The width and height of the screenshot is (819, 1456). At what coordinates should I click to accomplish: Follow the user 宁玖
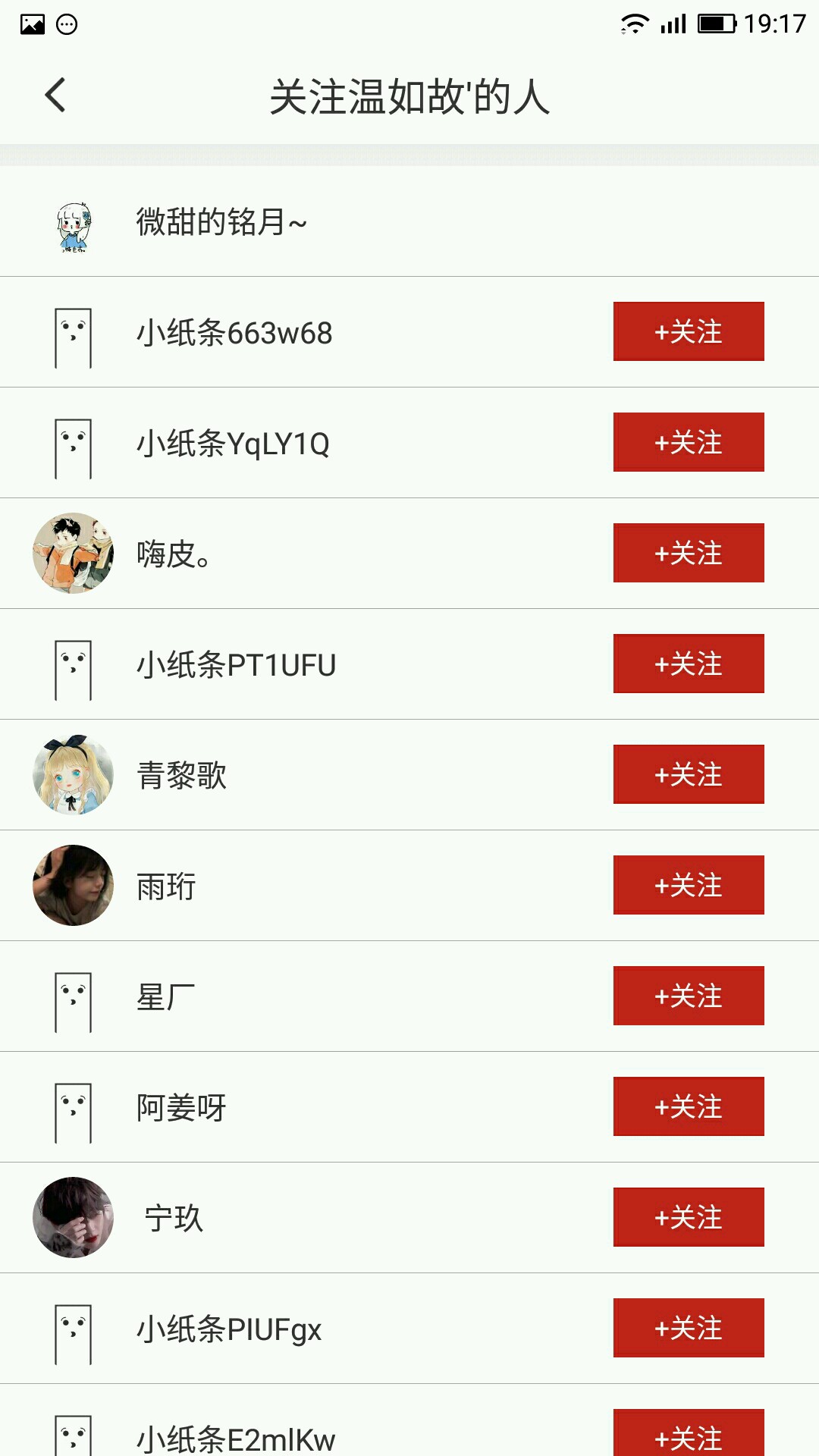click(688, 1217)
